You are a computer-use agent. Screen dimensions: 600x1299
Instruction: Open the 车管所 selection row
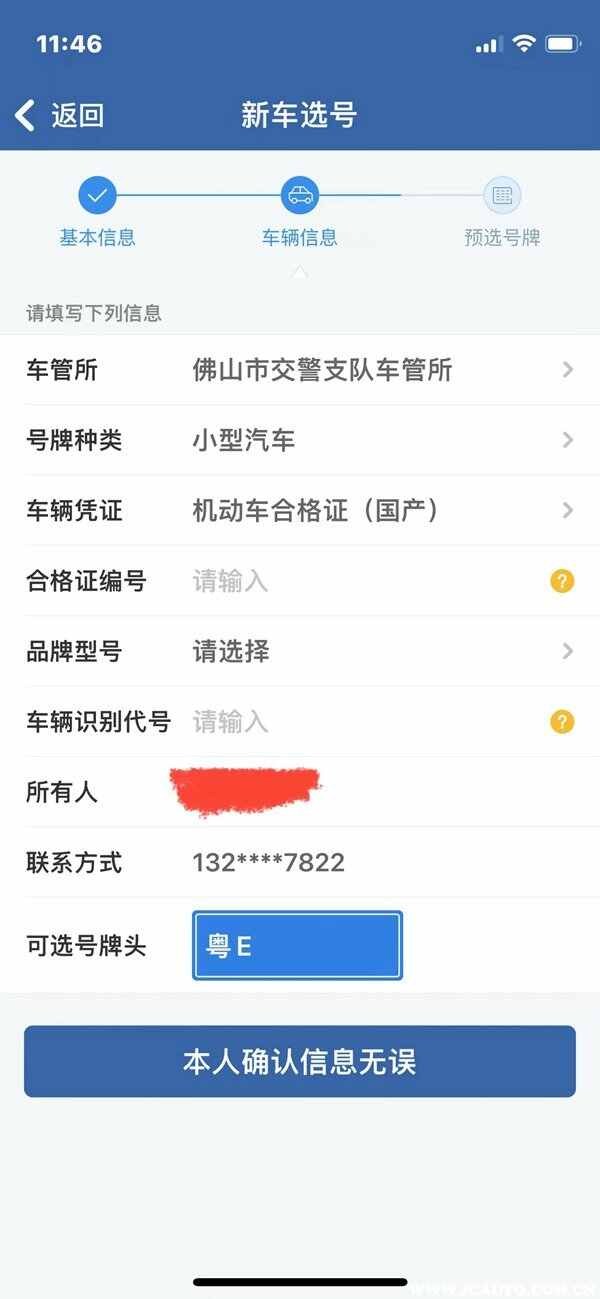coord(300,370)
